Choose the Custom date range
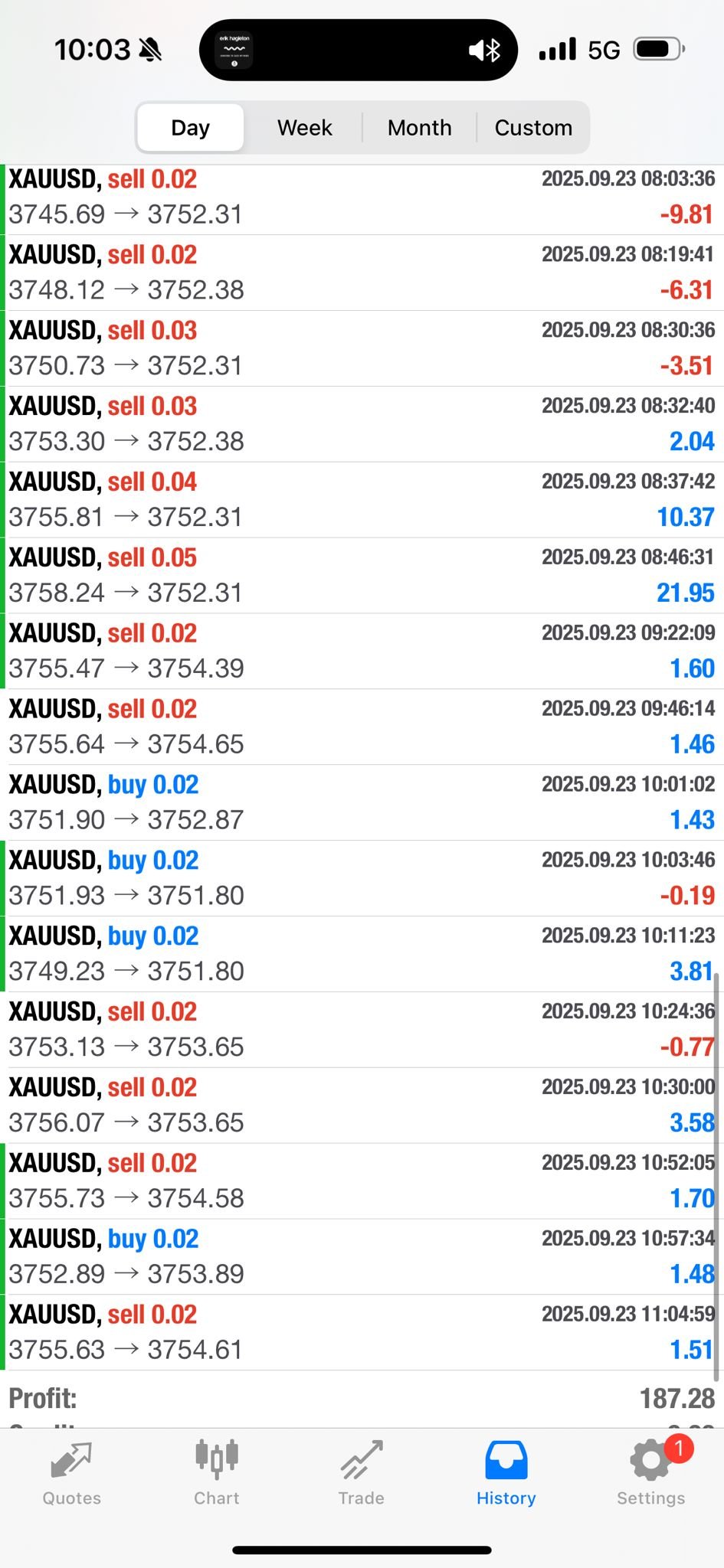The image size is (724, 1568). click(533, 128)
